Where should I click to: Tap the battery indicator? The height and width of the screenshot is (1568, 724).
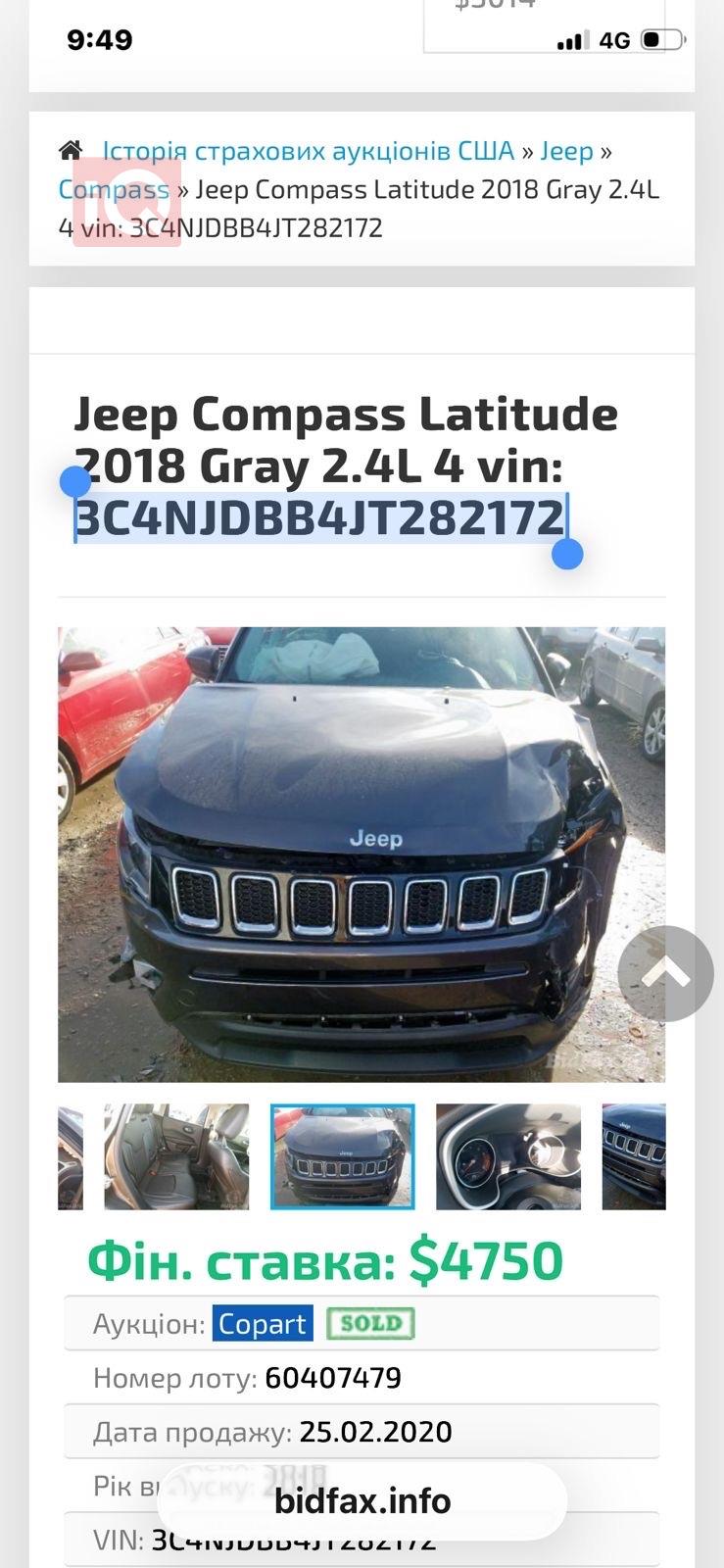tap(658, 41)
